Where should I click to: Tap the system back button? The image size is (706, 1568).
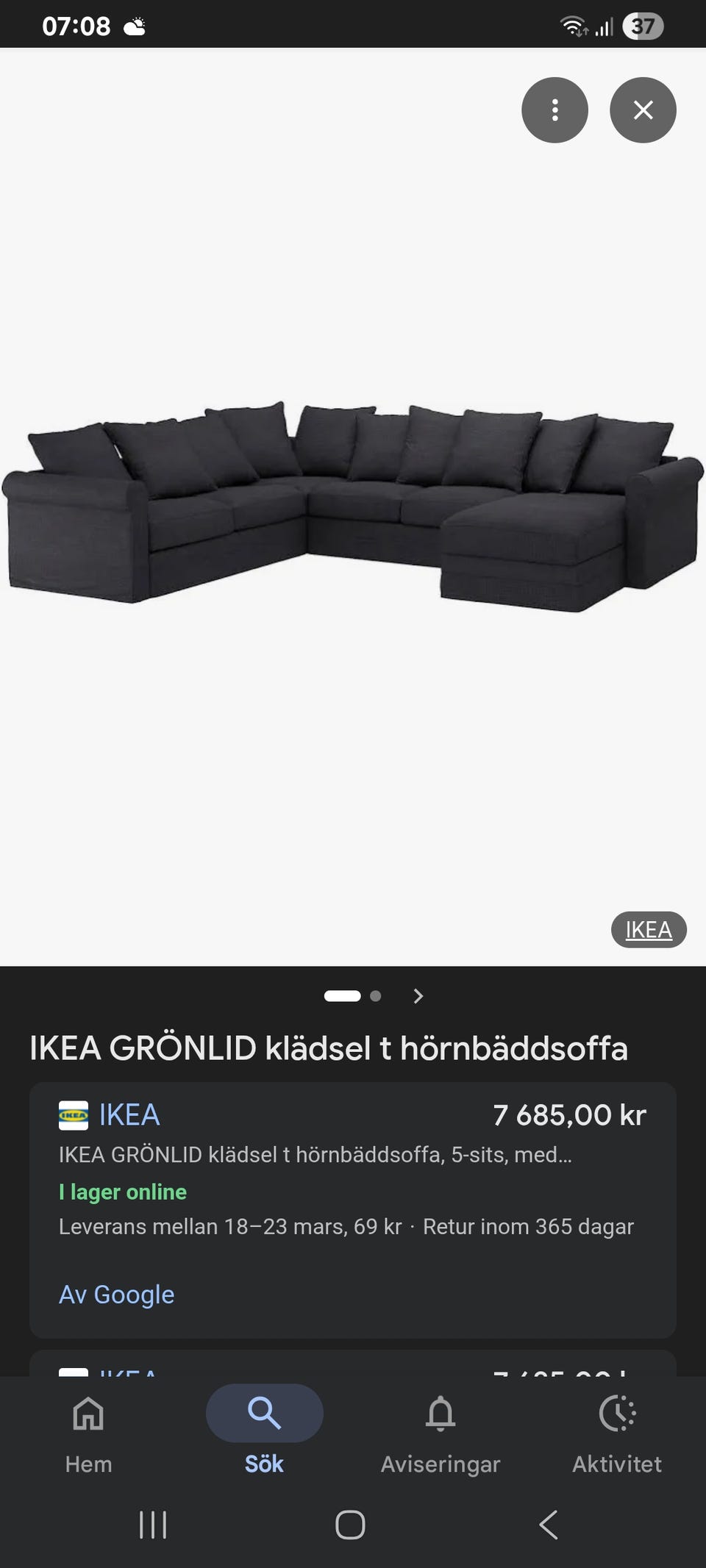[x=549, y=1525]
